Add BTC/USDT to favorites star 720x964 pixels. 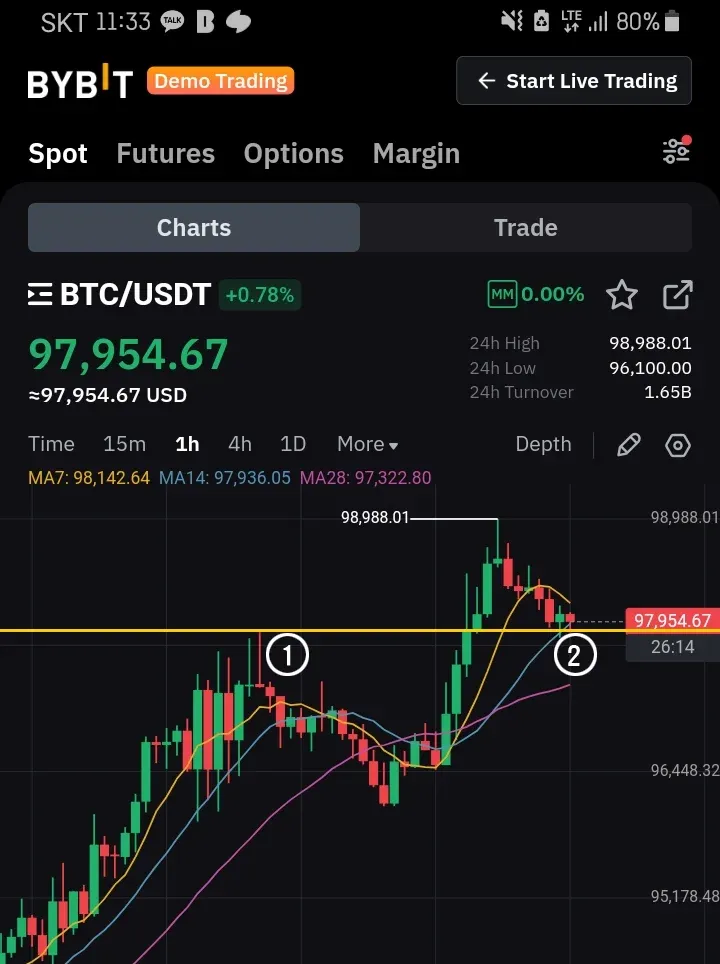(622, 295)
